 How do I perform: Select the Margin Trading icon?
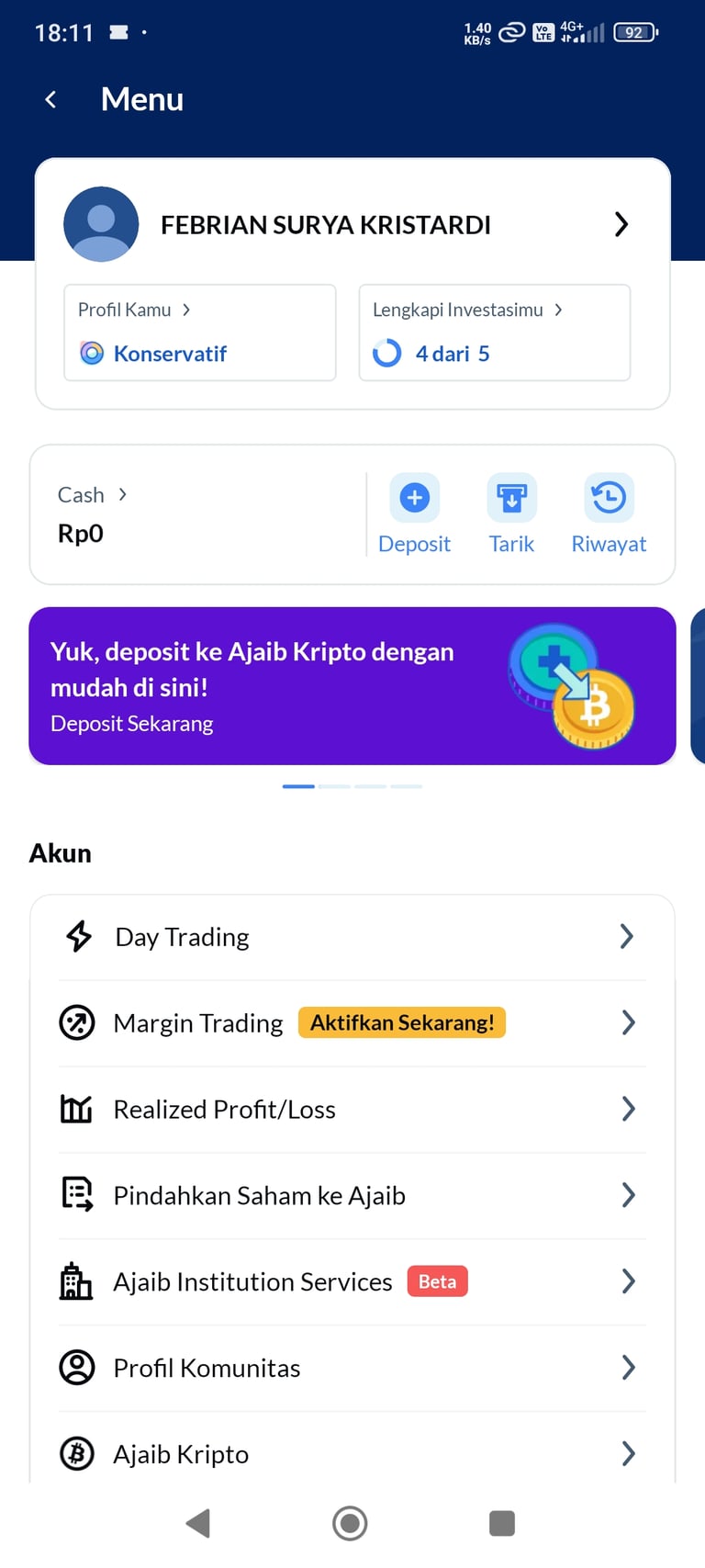(x=77, y=1022)
